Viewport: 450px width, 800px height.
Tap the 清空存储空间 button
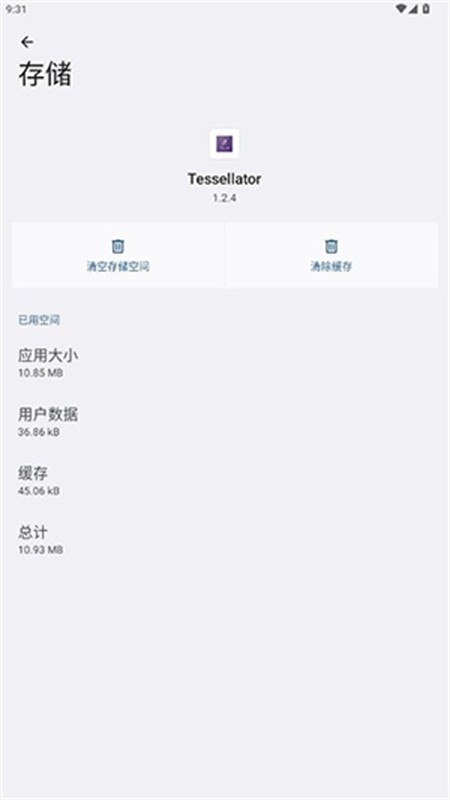(x=118, y=255)
